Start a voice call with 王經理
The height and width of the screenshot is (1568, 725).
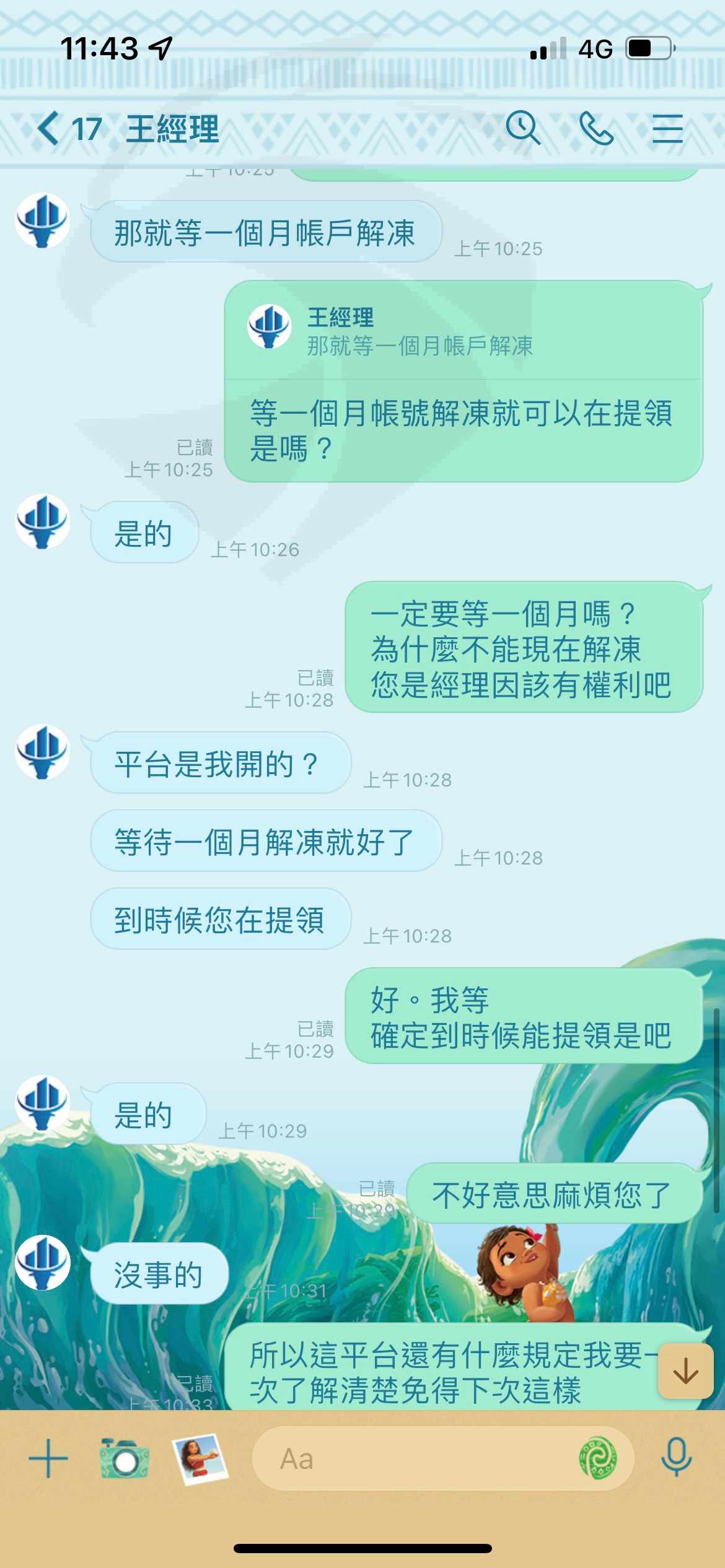596,128
